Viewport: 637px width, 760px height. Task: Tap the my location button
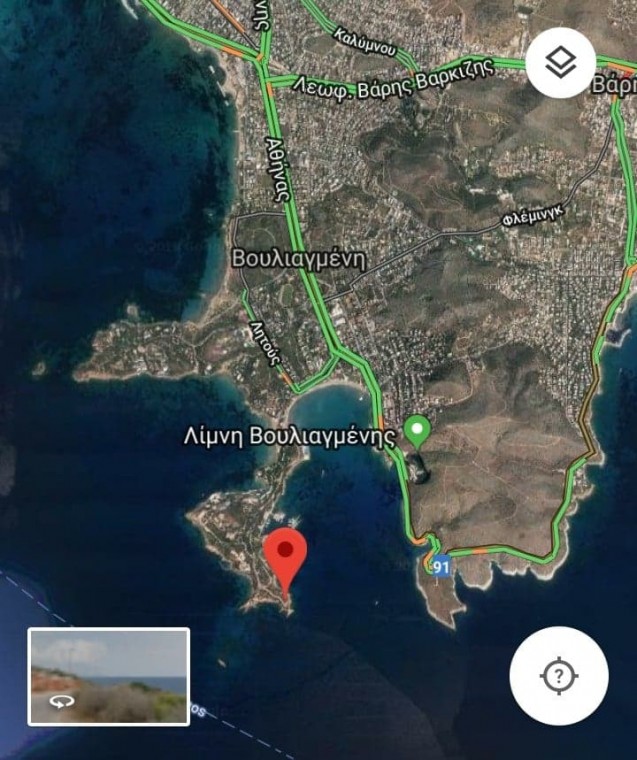coord(558,677)
